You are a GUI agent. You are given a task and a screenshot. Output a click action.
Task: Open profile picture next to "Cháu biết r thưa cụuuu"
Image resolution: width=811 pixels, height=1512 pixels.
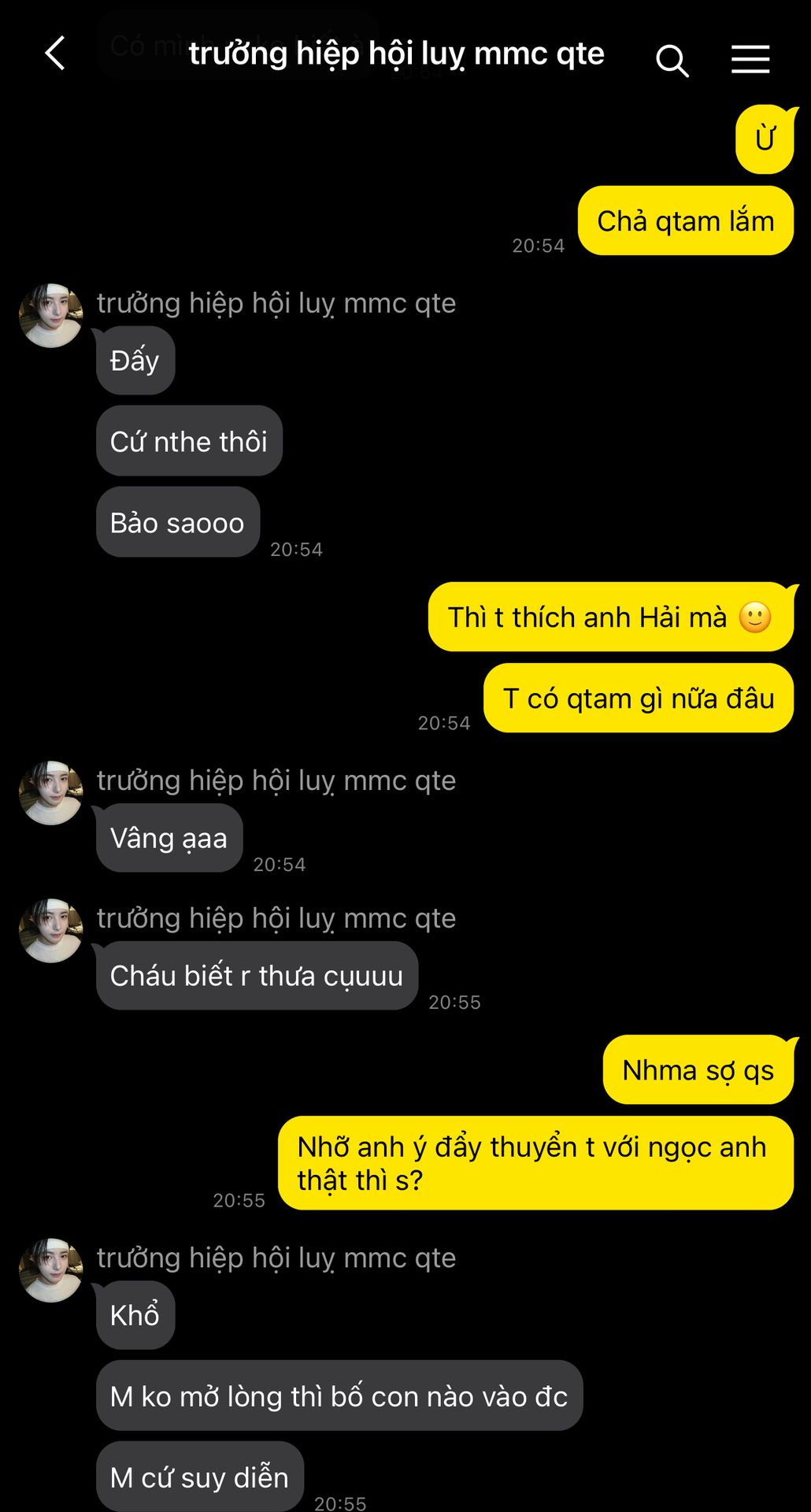51,931
